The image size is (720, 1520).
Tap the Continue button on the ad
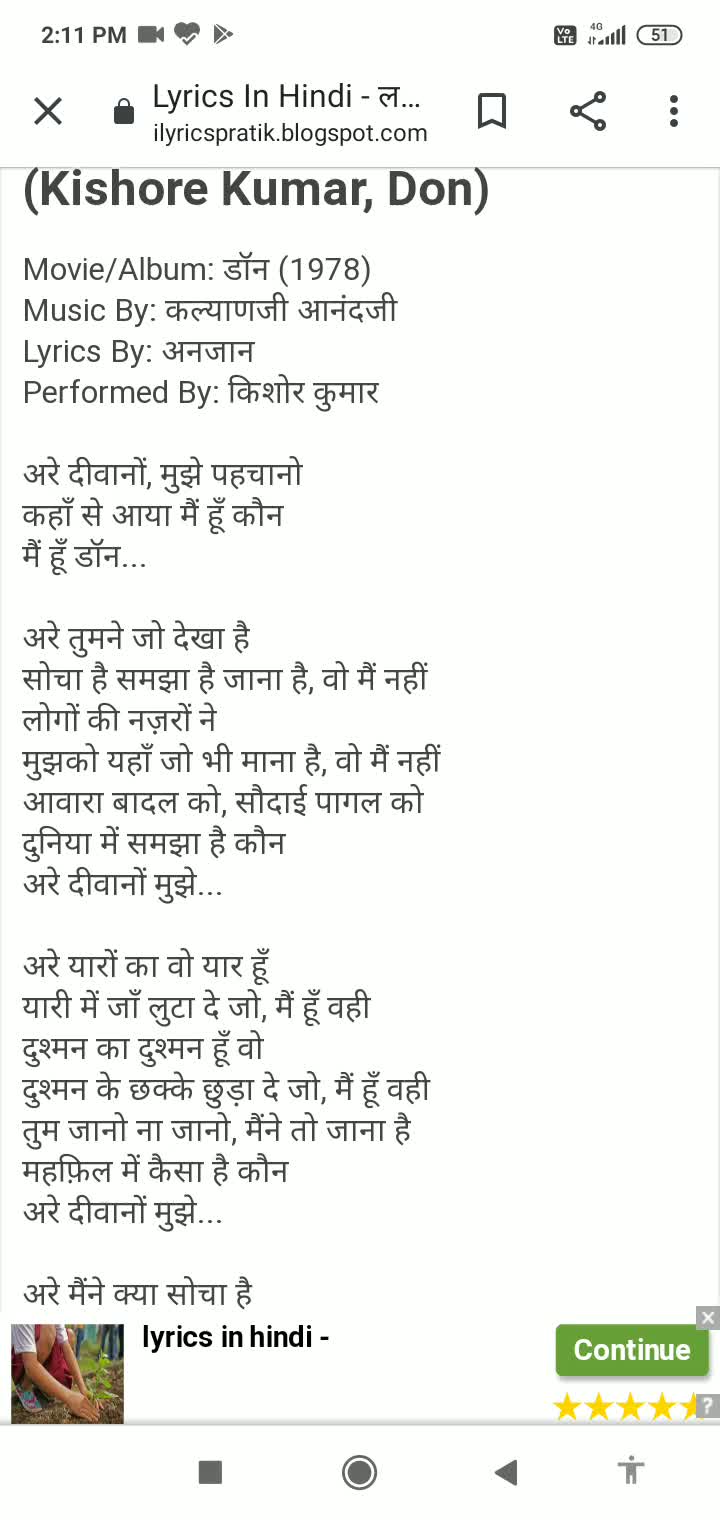(x=631, y=1350)
